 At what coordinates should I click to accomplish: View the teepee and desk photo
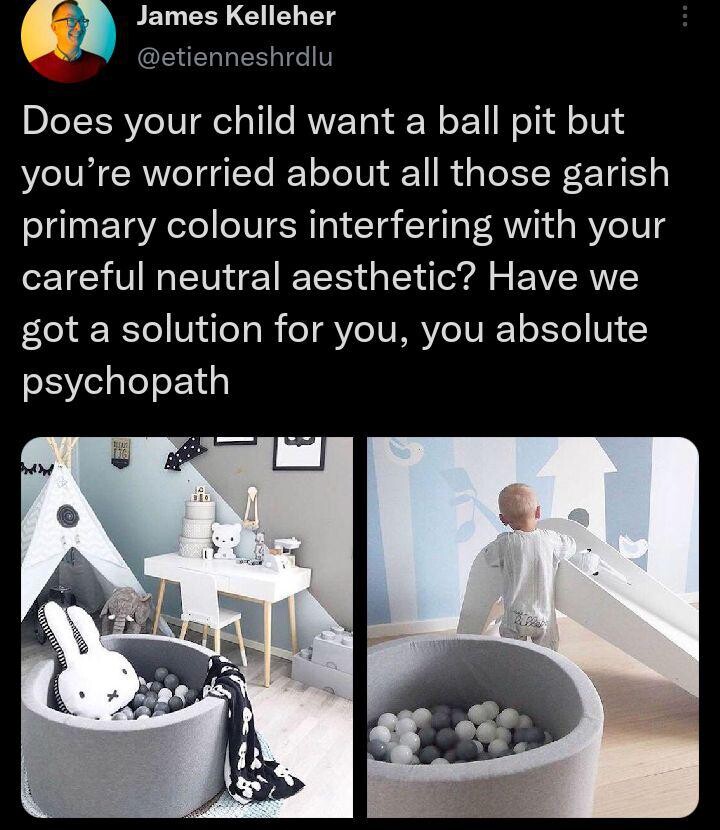pos(187,627)
